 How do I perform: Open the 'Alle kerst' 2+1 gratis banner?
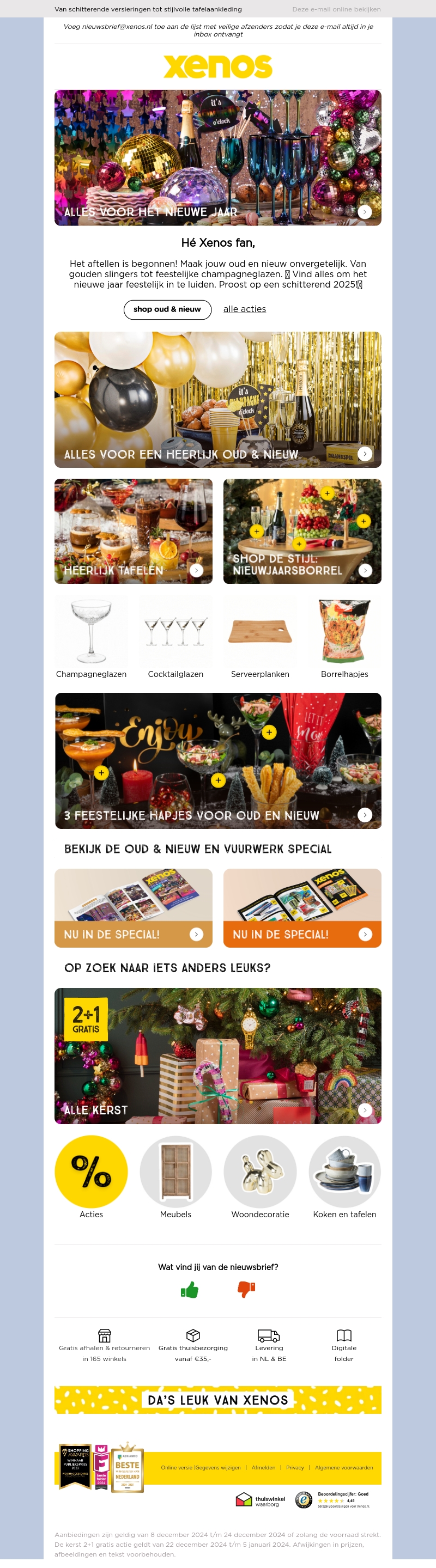tap(217, 1055)
